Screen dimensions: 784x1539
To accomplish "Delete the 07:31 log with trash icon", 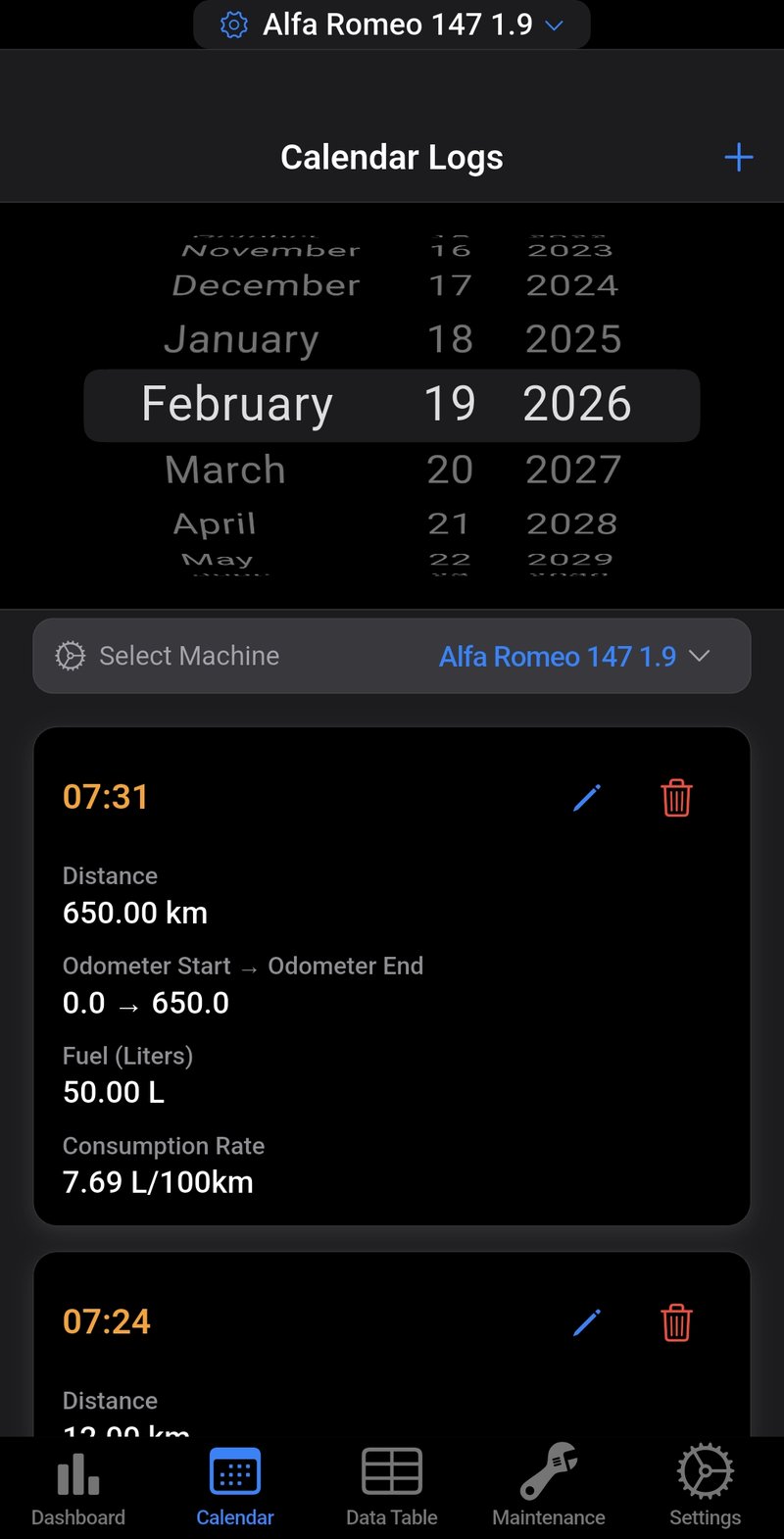I will pyautogui.click(x=675, y=798).
